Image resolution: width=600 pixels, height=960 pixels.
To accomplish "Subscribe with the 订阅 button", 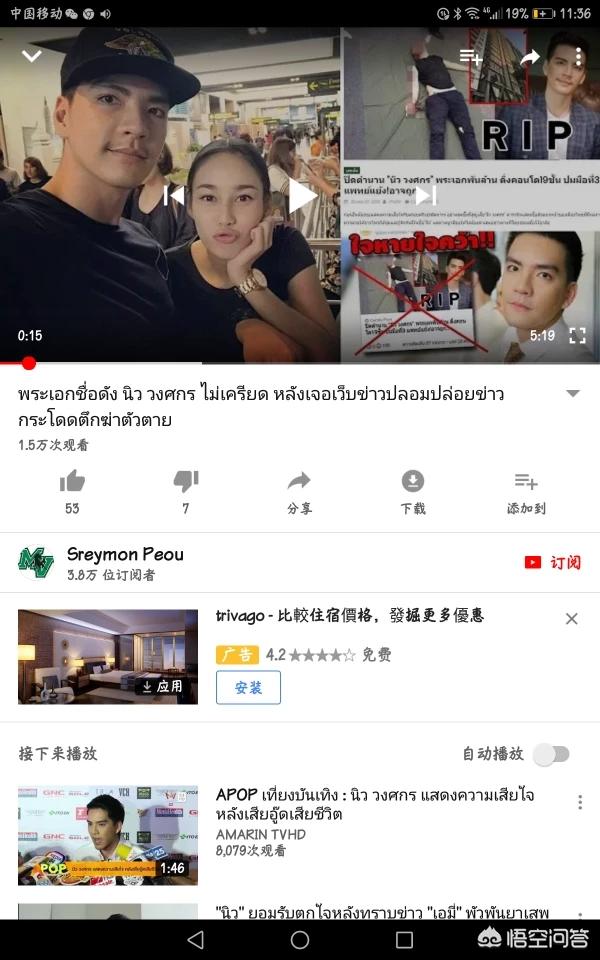I will pyautogui.click(x=553, y=562).
